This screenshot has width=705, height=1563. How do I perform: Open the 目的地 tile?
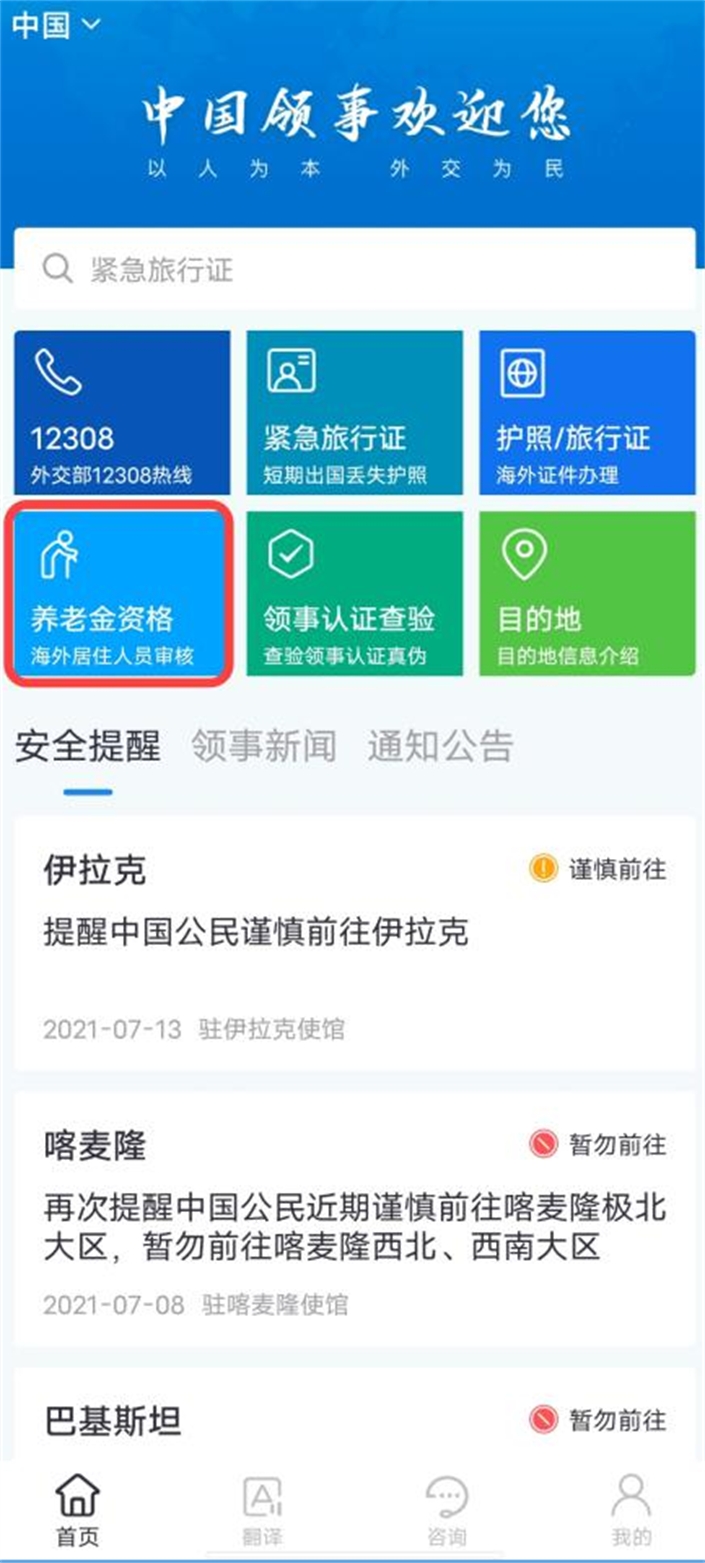point(587,594)
